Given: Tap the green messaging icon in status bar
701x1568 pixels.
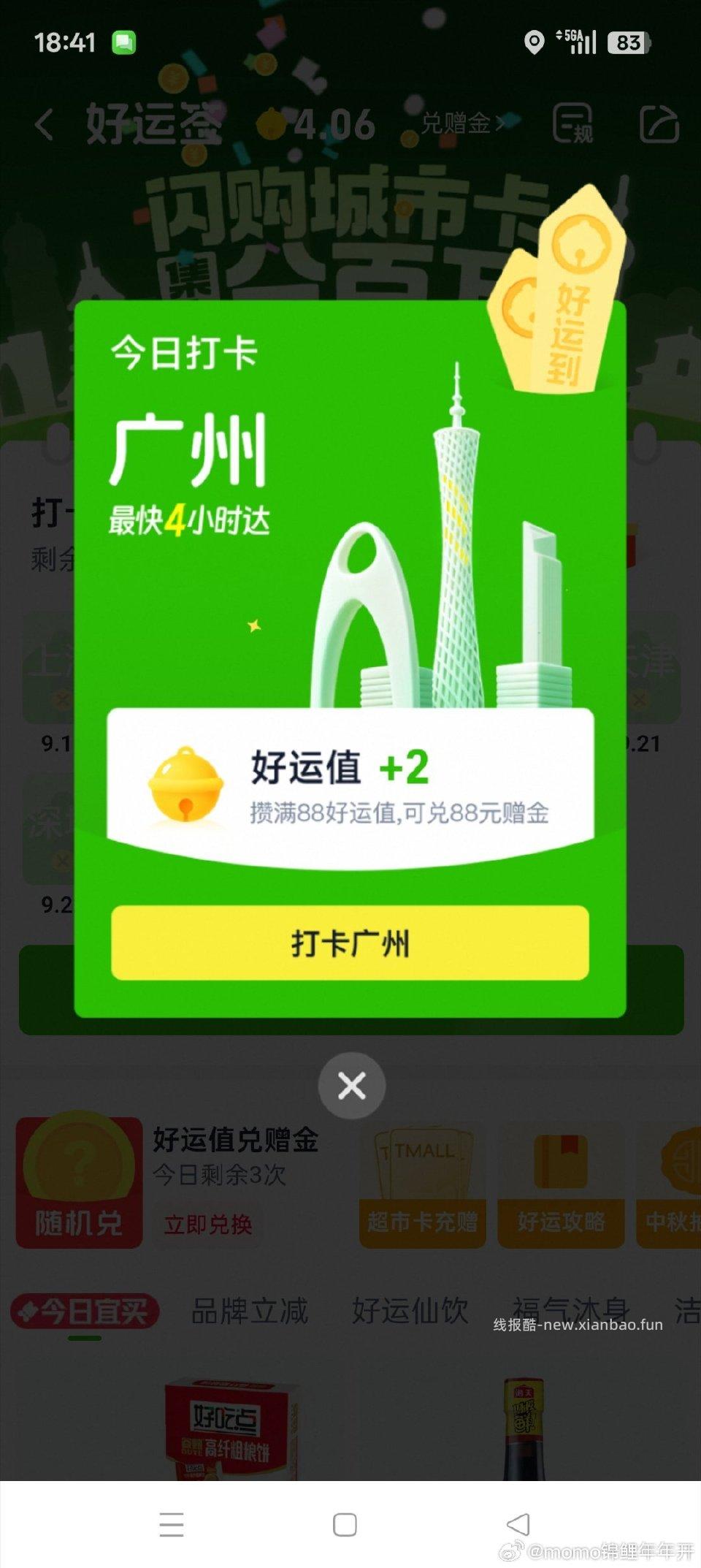Looking at the screenshot, I should click(x=126, y=42).
